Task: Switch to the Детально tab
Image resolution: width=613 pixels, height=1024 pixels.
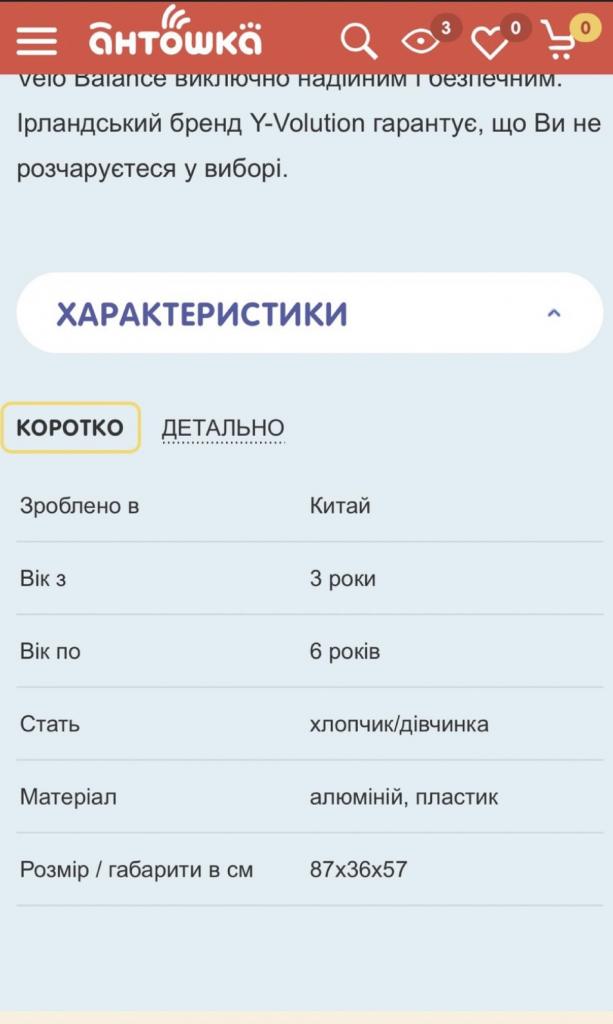Action: tap(223, 428)
